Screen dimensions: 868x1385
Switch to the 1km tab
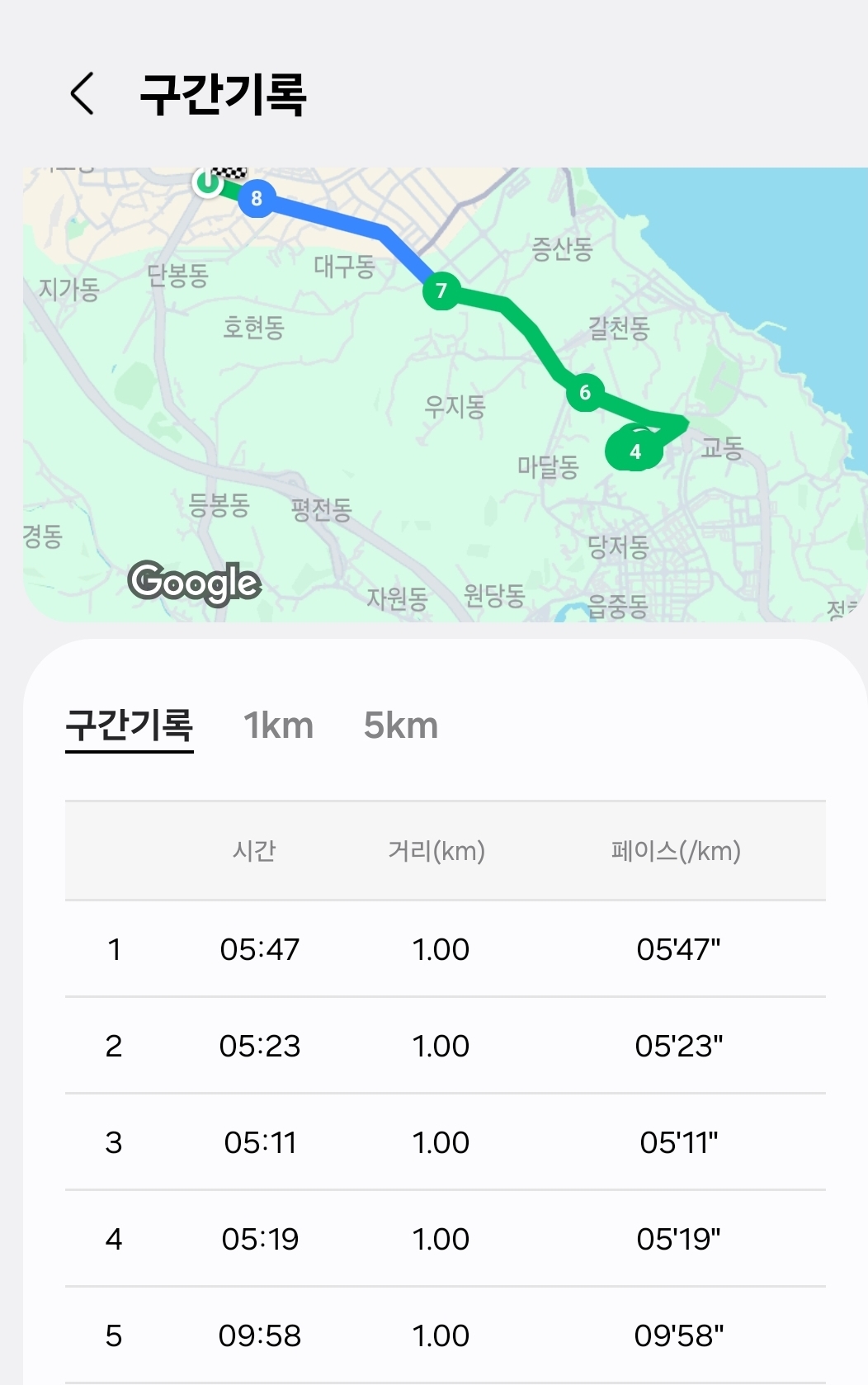278,726
